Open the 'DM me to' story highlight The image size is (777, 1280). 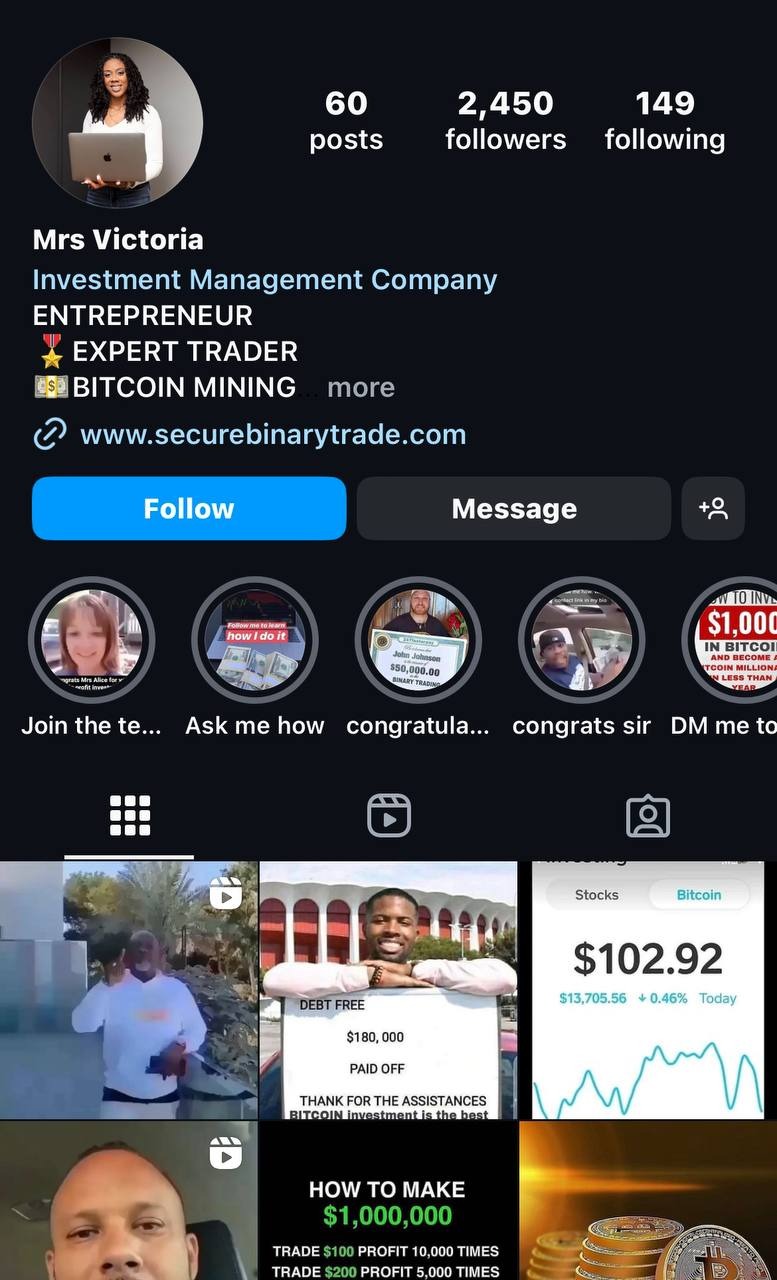tap(737, 640)
